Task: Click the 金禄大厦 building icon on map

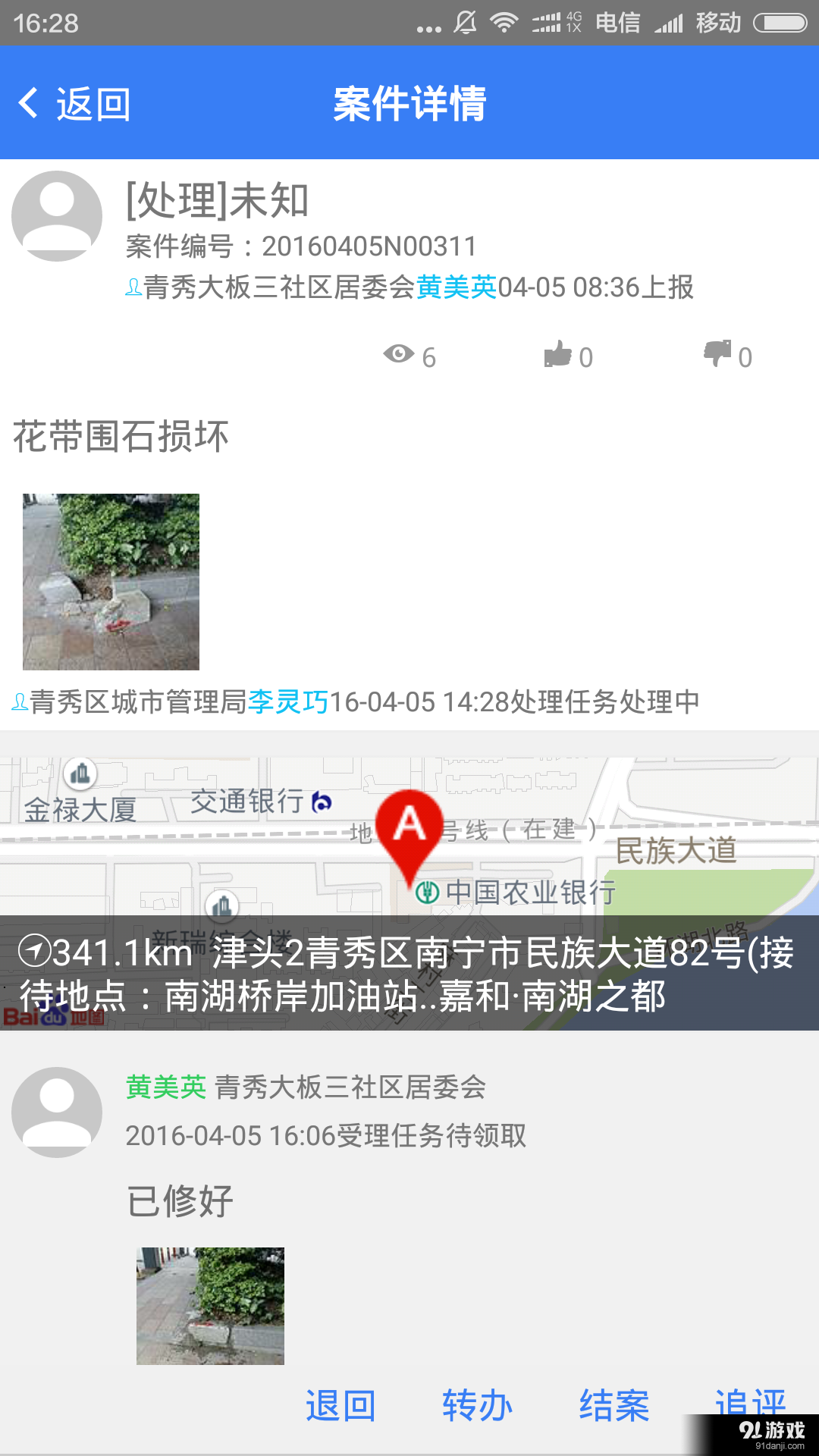Action: pyautogui.click(x=78, y=774)
